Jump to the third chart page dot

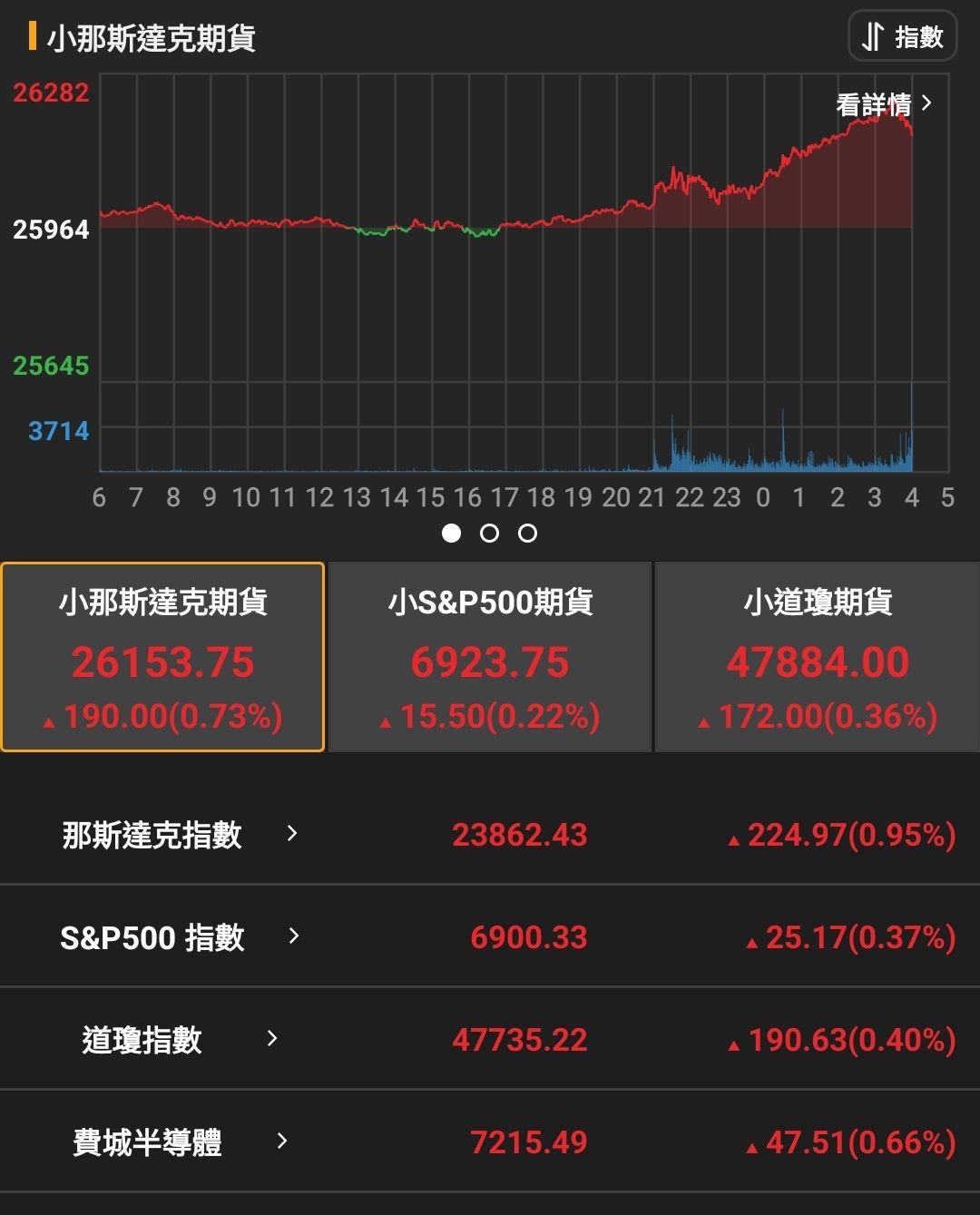pyautogui.click(x=527, y=534)
